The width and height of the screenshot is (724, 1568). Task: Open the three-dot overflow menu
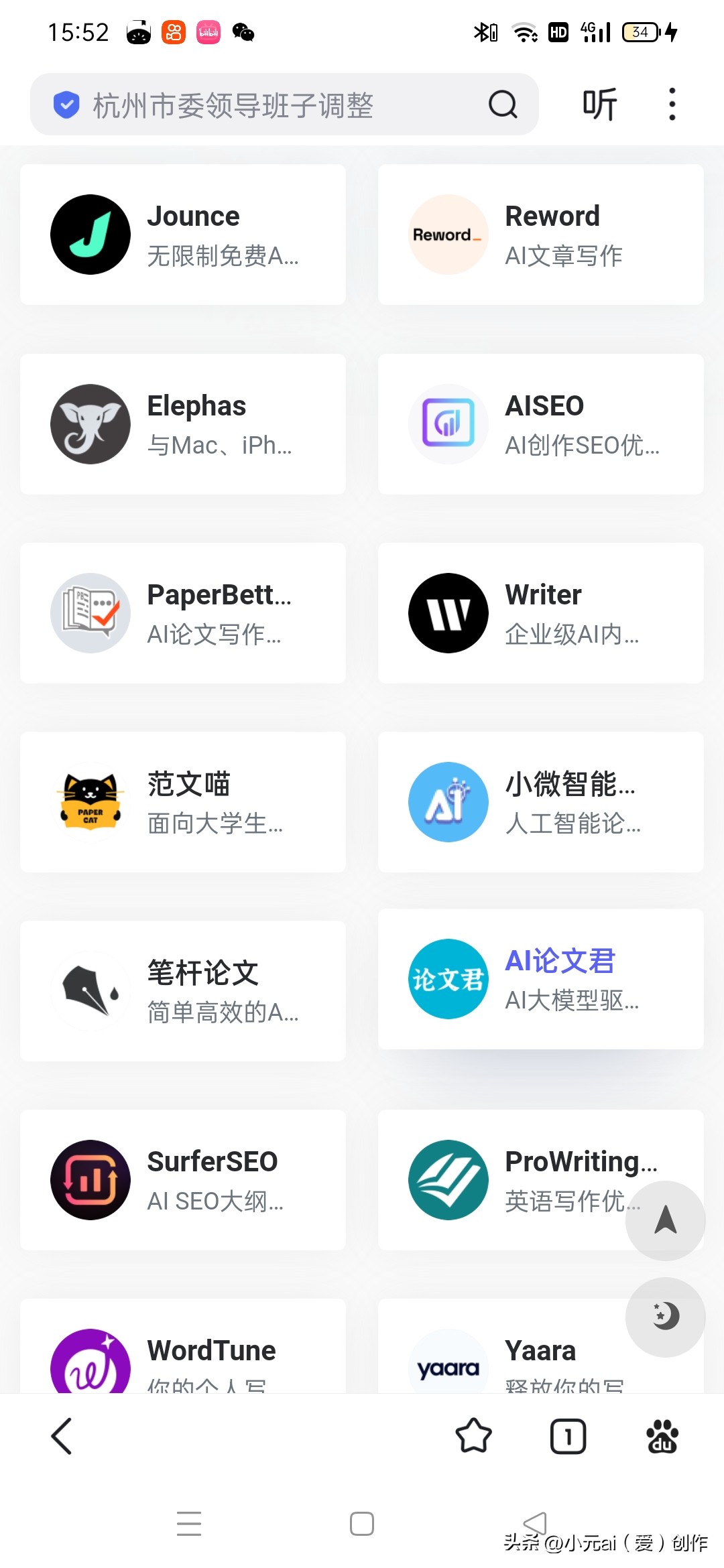(672, 105)
